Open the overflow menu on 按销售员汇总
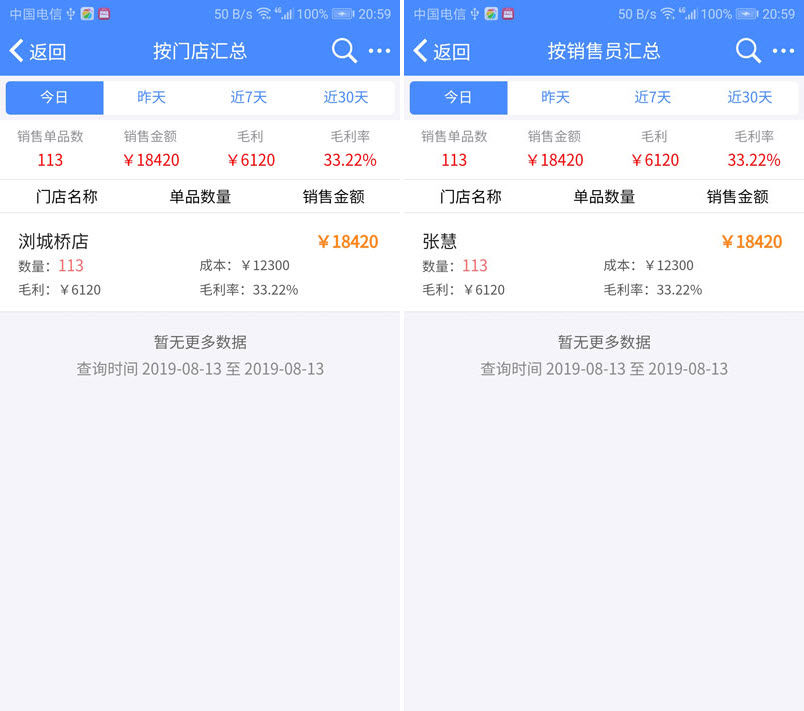This screenshot has width=804, height=711. click(x=784, y=51)
